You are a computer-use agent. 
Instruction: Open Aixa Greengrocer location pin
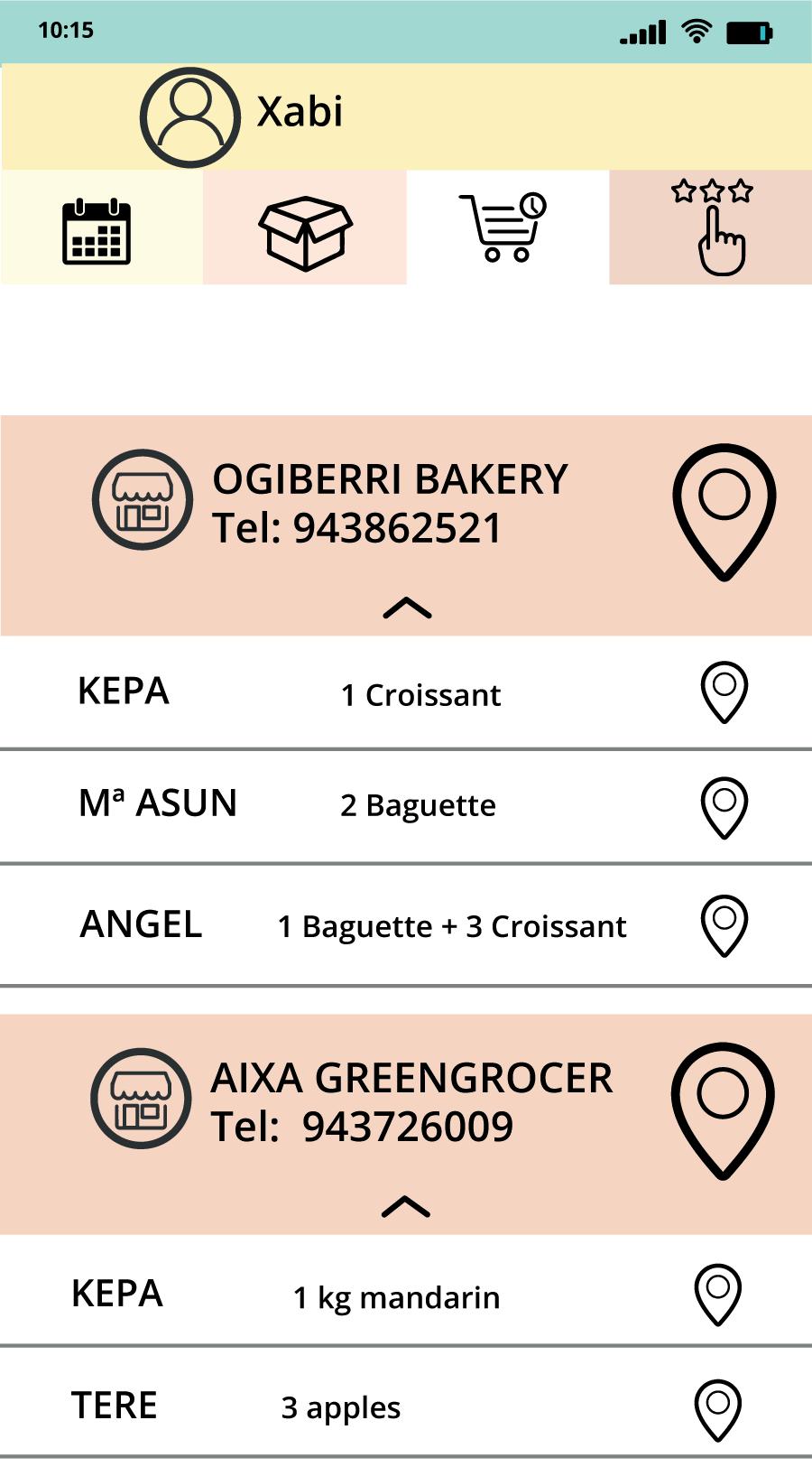722,1109
